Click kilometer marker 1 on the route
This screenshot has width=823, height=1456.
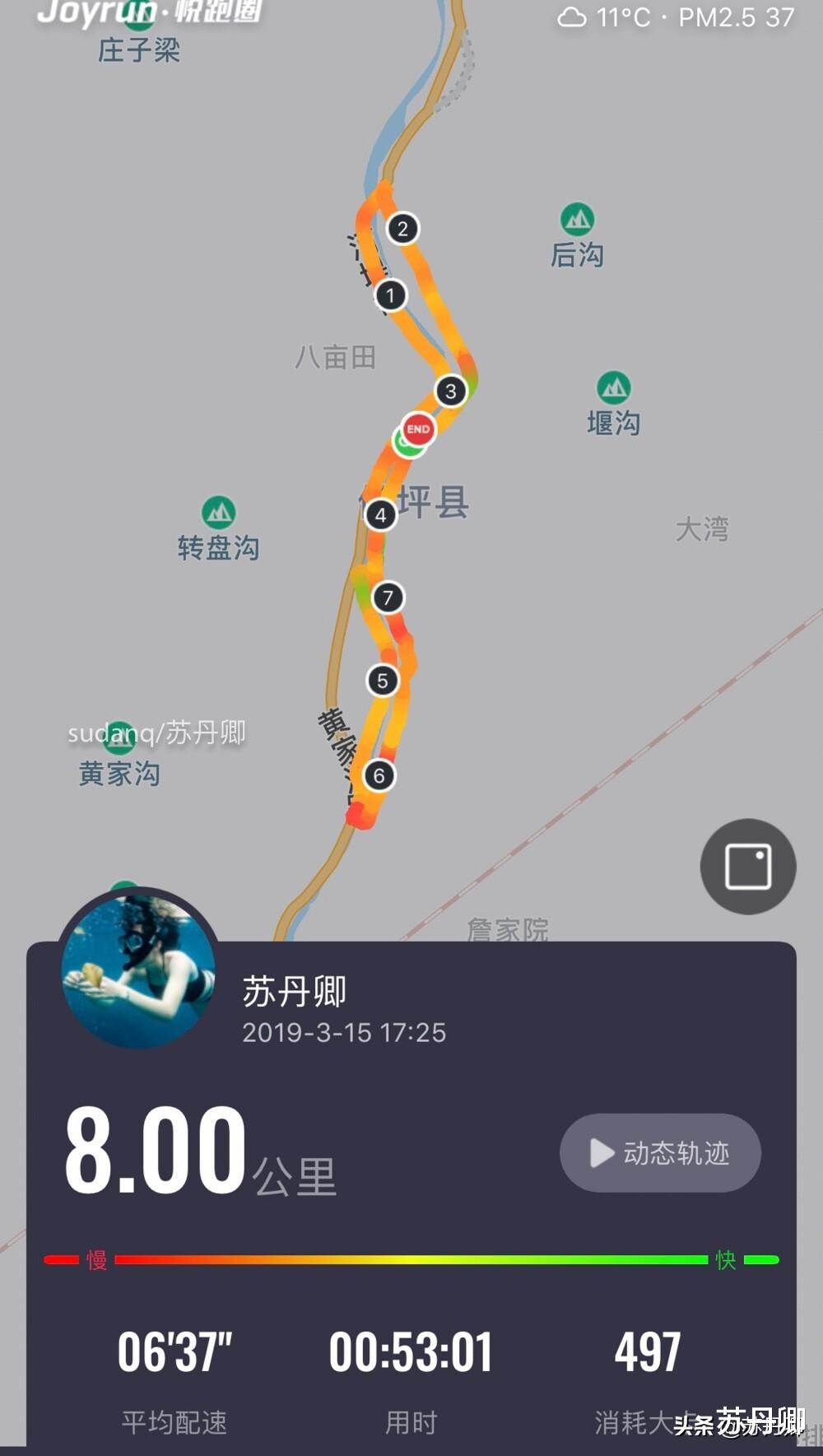click(x=391, y=293)
